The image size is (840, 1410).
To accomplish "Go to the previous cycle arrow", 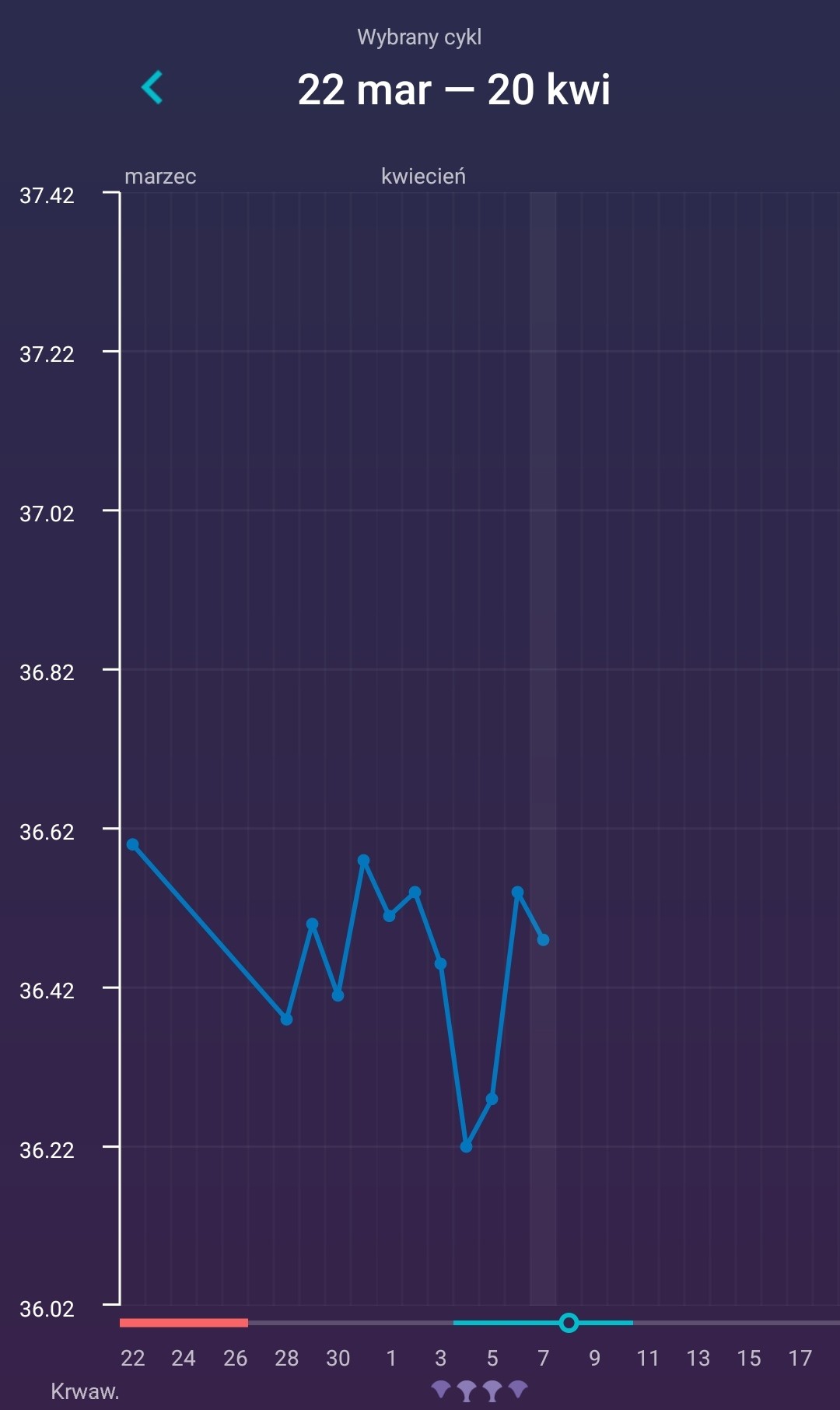I will (x=152, y=87).
